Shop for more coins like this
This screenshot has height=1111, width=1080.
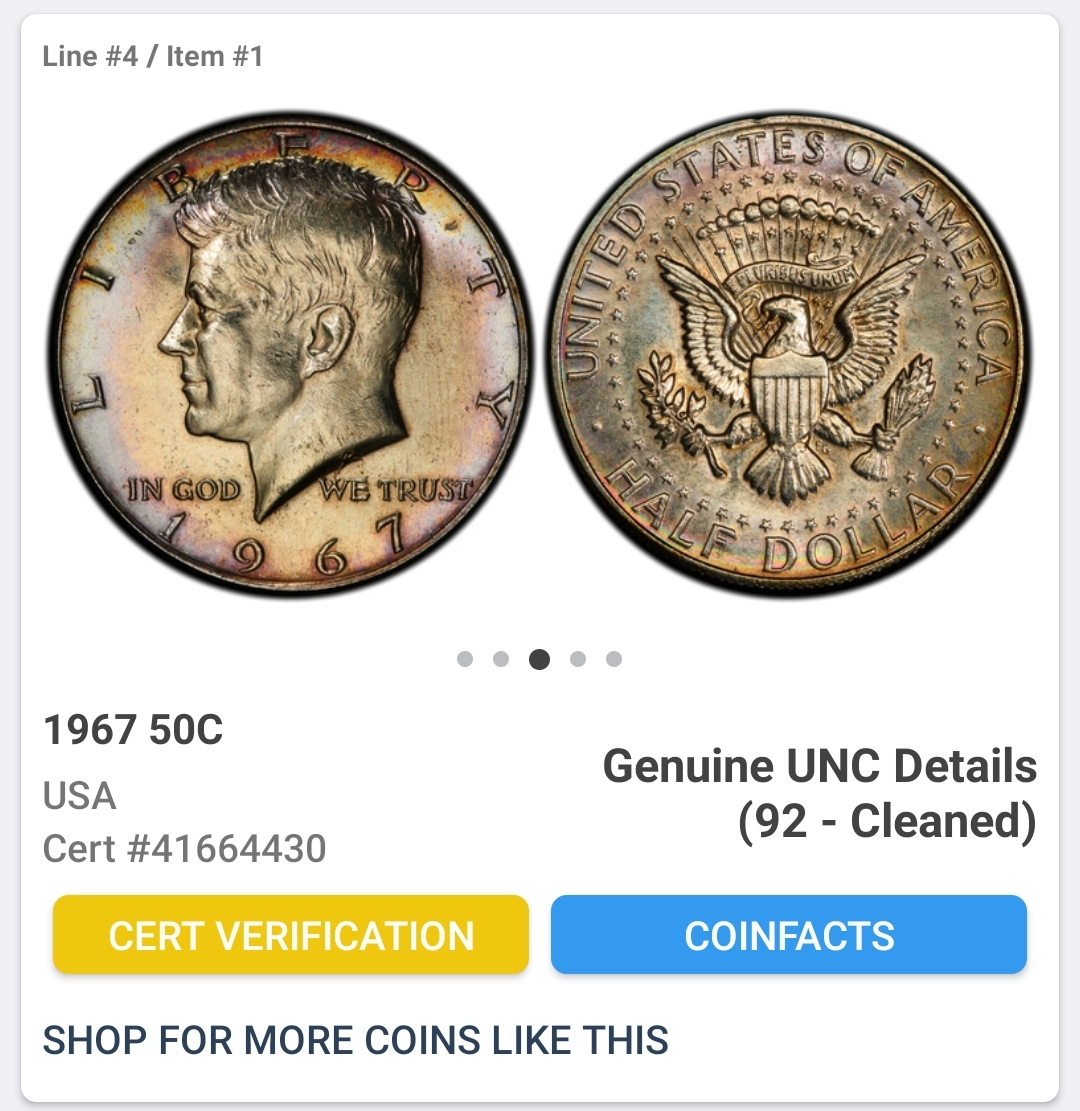point(355,1040)
